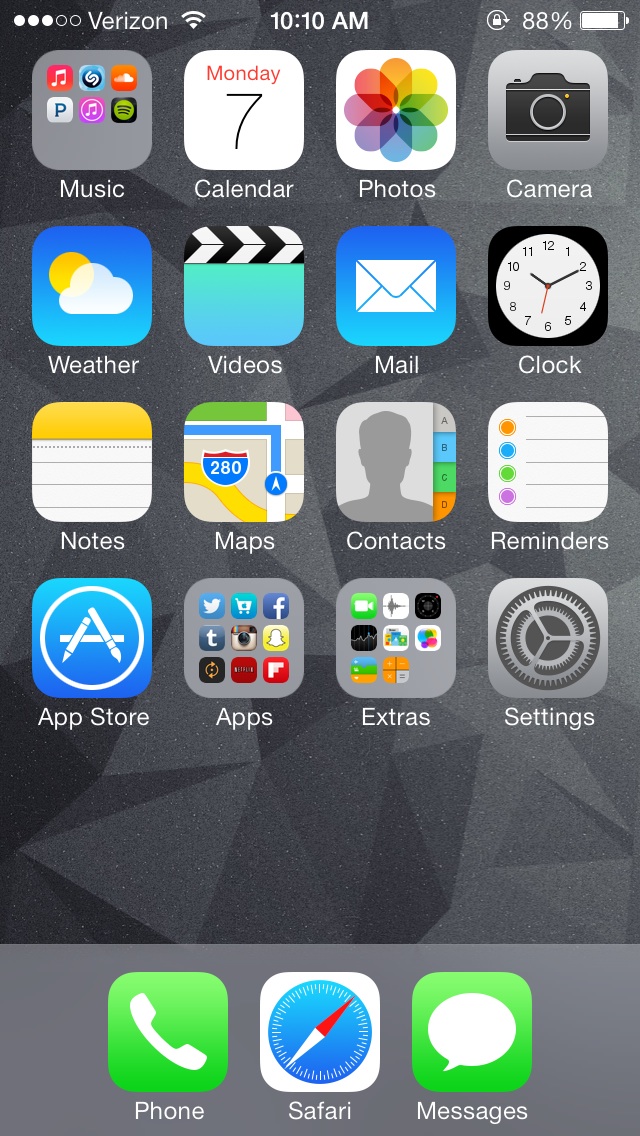
Task: Launch the Calendar app
Action: [x=244, y=110]
